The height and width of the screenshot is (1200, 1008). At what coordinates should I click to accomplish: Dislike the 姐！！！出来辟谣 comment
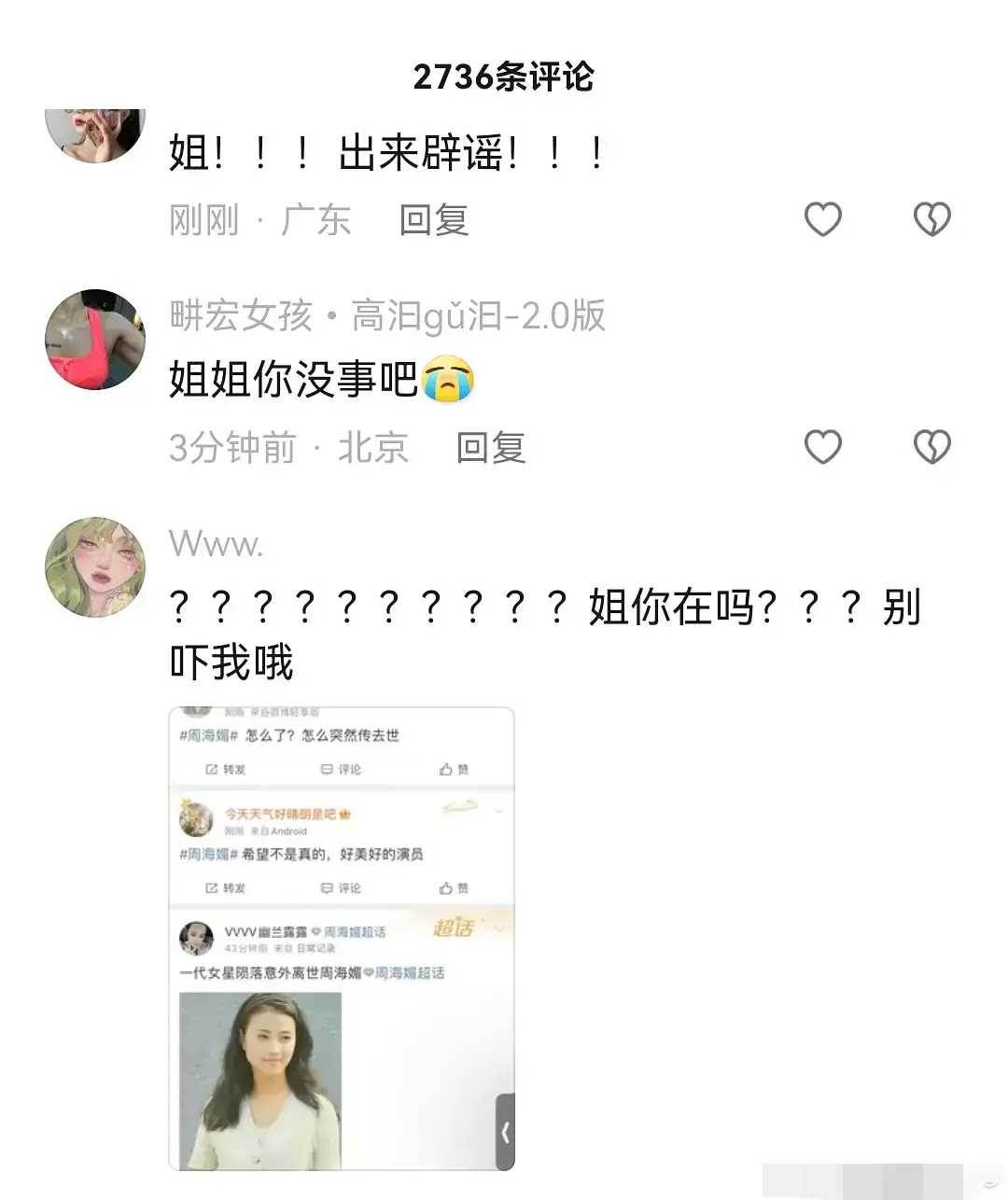931,219
